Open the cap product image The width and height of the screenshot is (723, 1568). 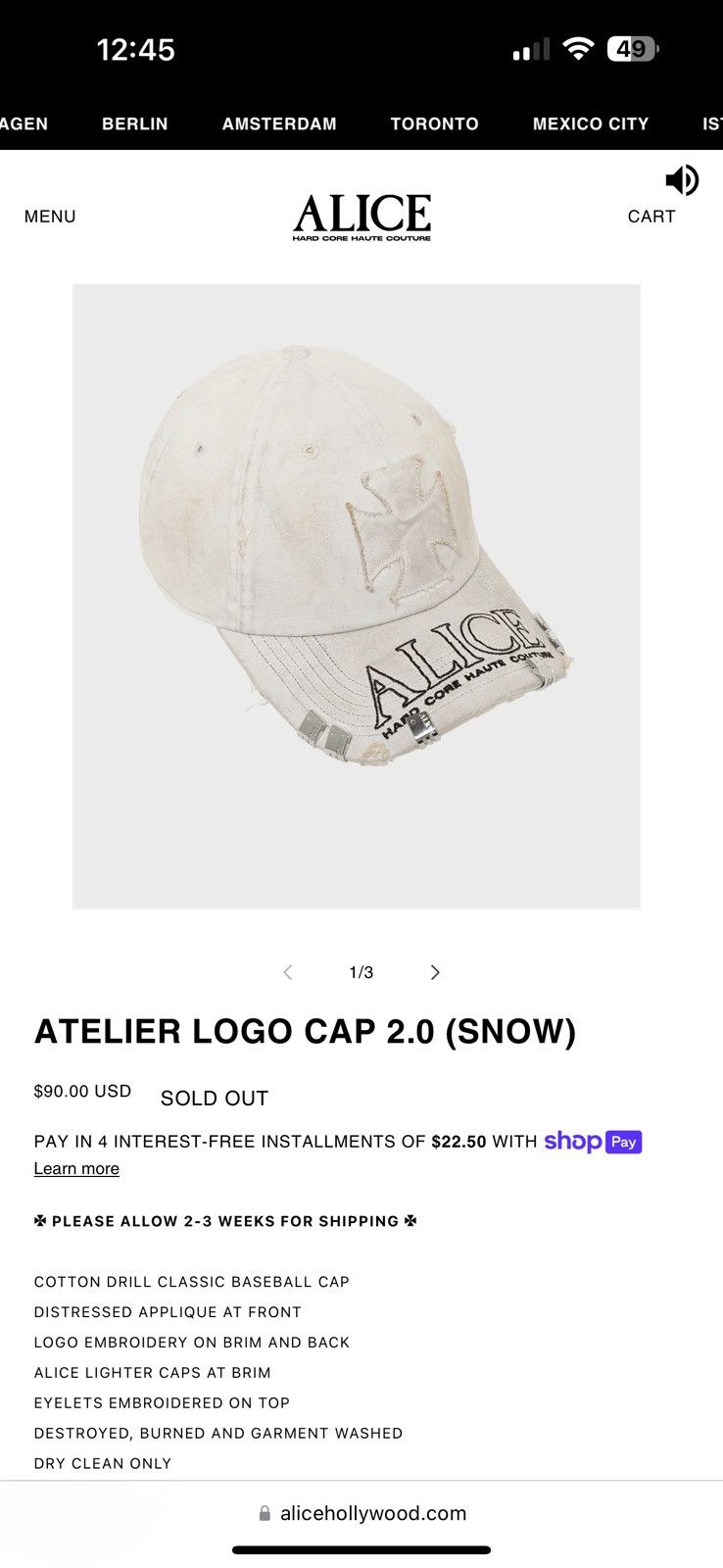tap(357, 597)
